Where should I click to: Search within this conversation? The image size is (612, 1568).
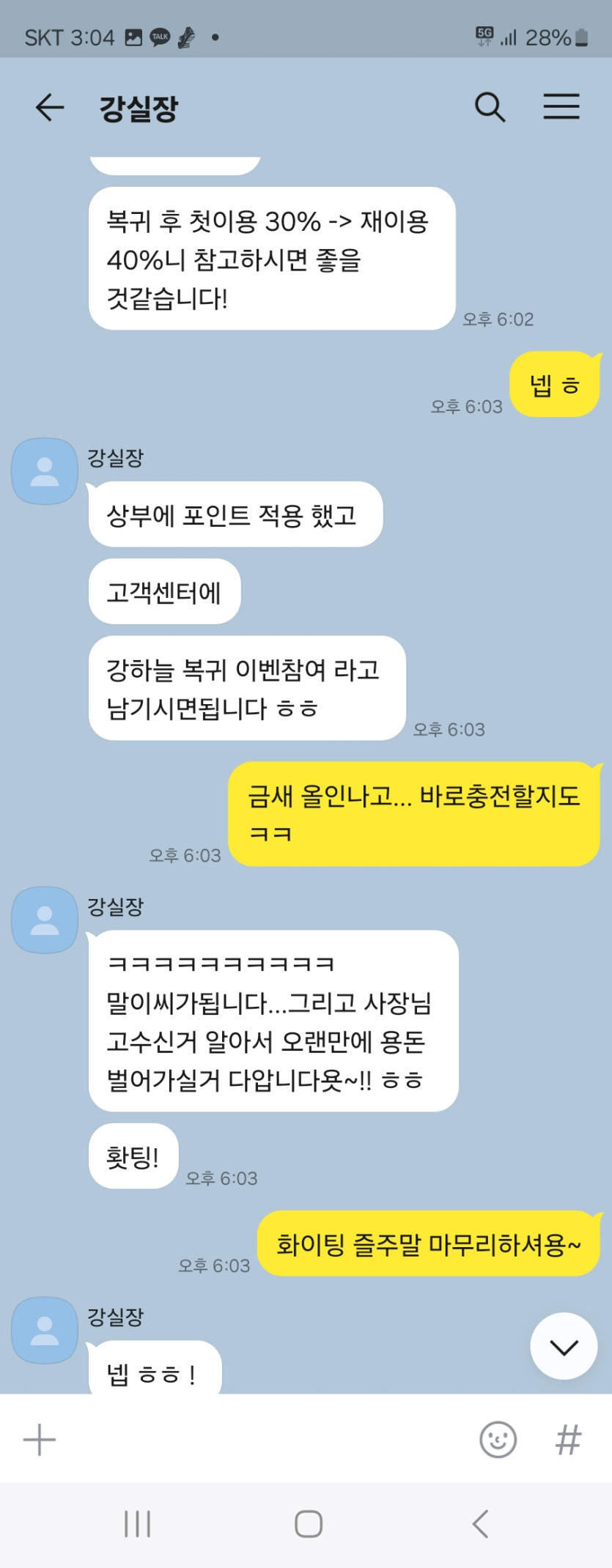(x=490, y=108)
